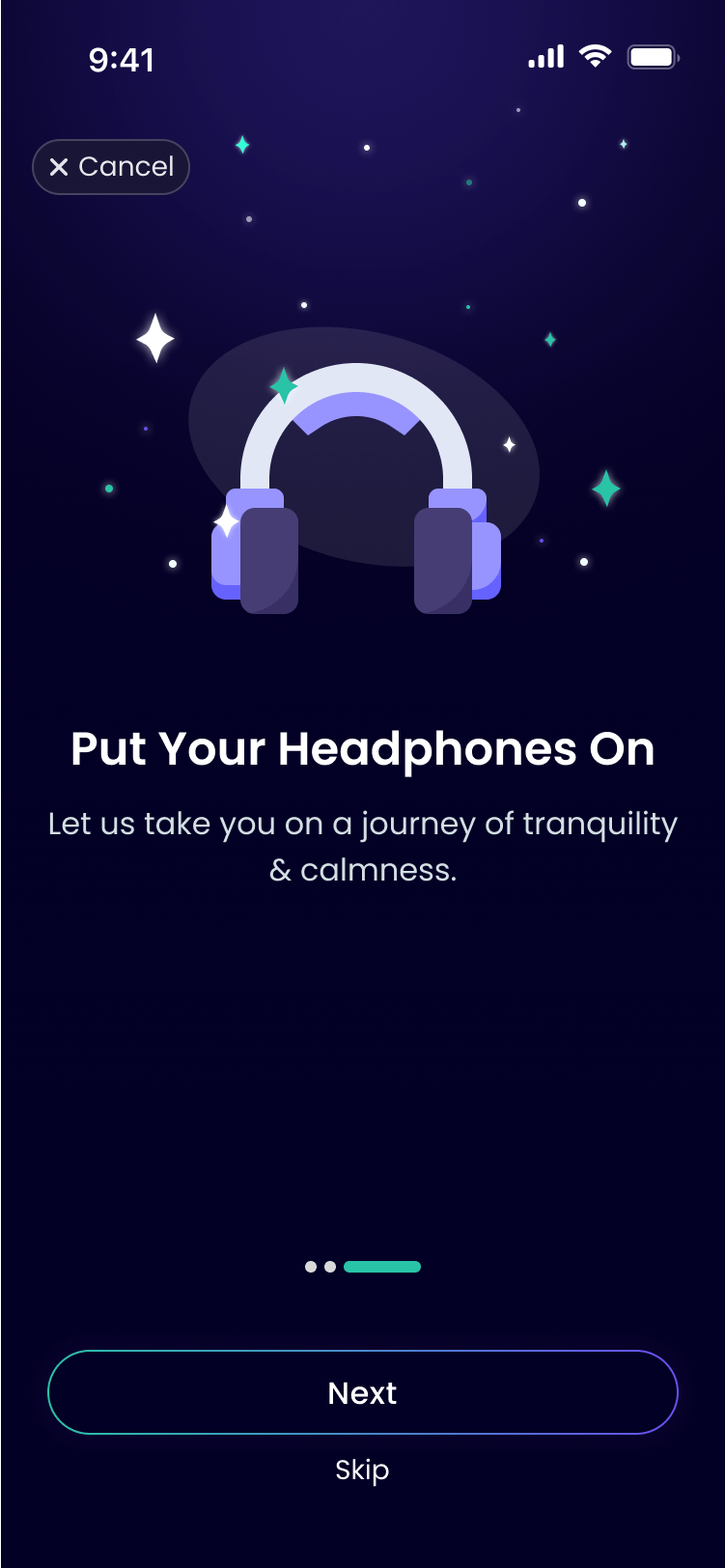
Task: Jump to the first onboarding page dot
Action: pos(311,1267)
